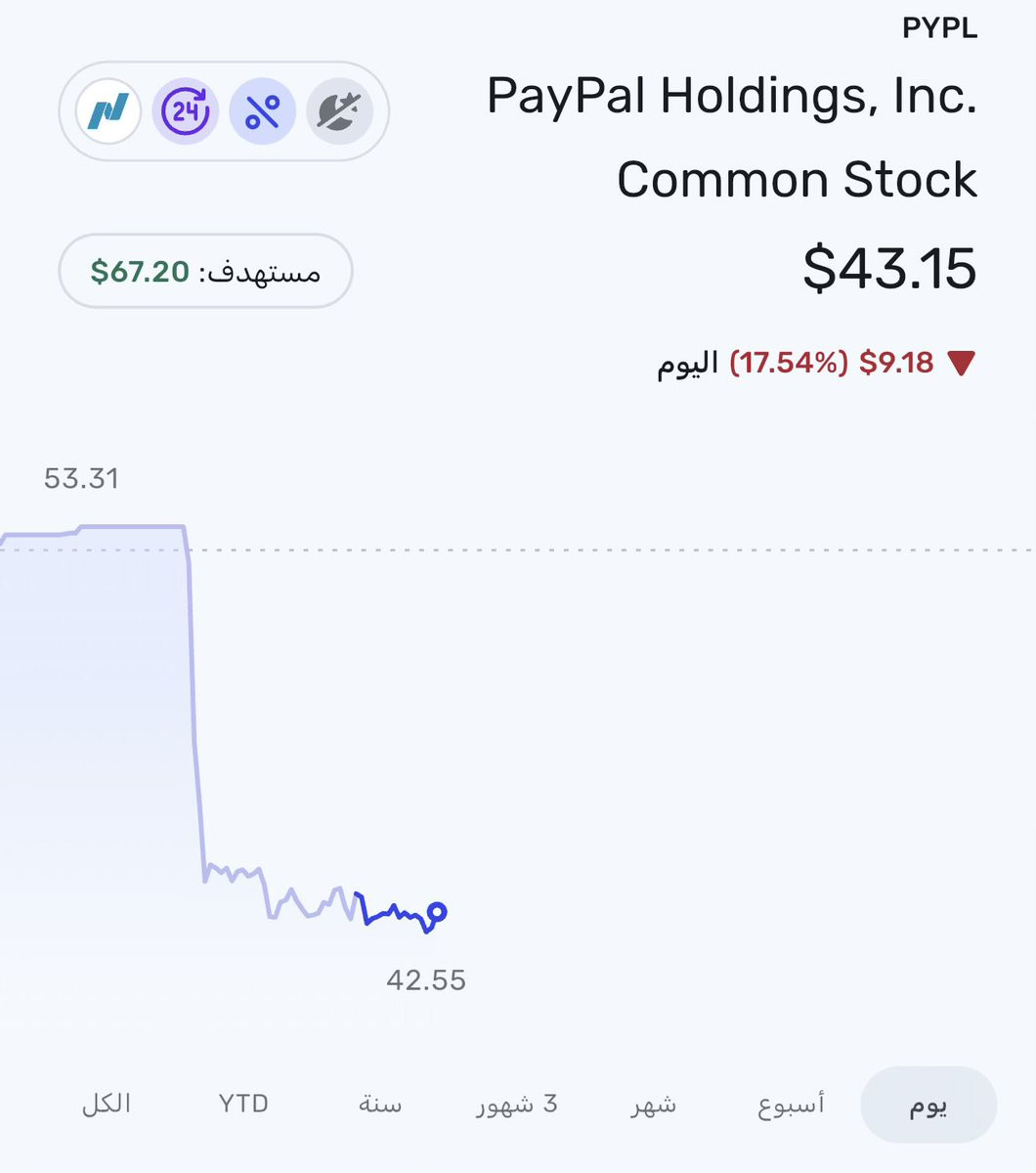View the سنة (year) chart range
1036x1173 pixels.
point(379,1105)
